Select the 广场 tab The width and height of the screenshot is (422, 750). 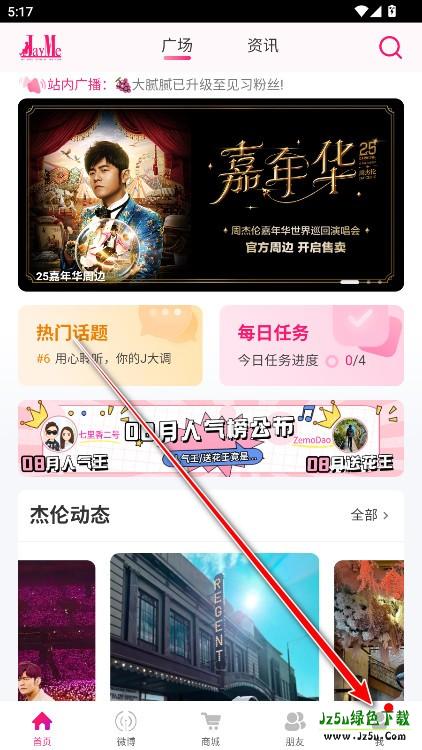point(177,46)
